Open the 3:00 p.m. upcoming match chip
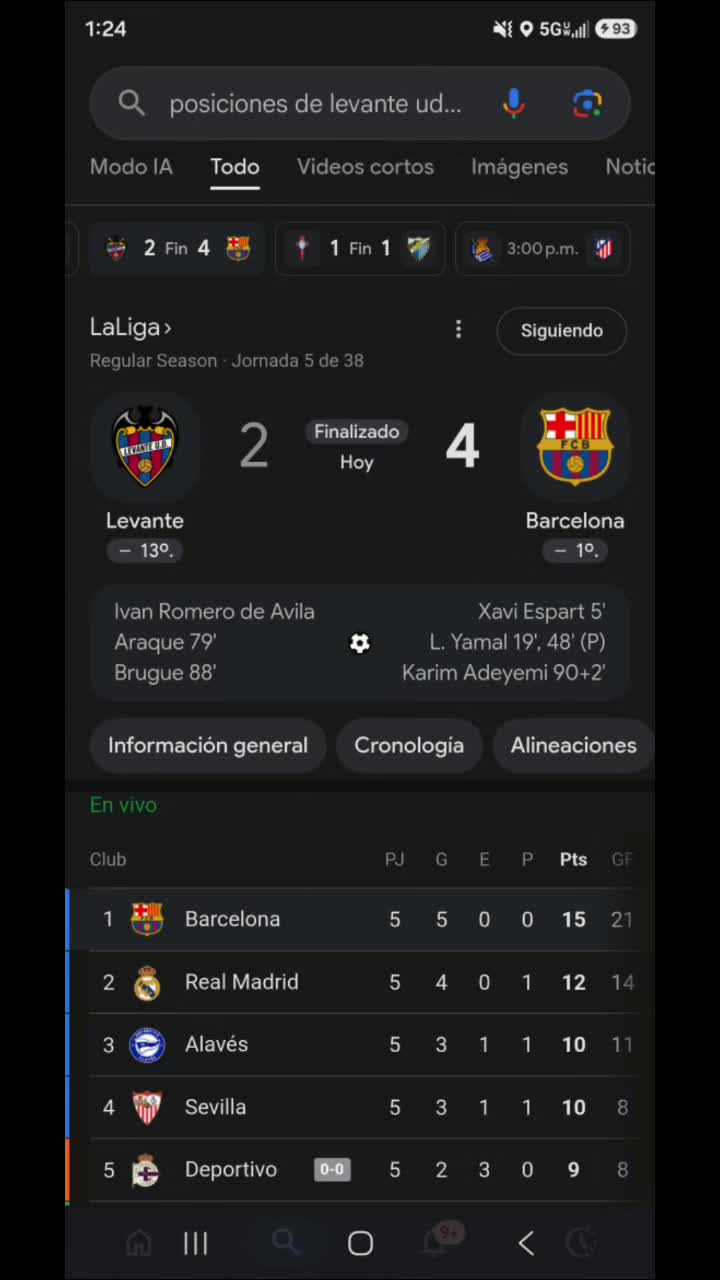 point(542,249)
